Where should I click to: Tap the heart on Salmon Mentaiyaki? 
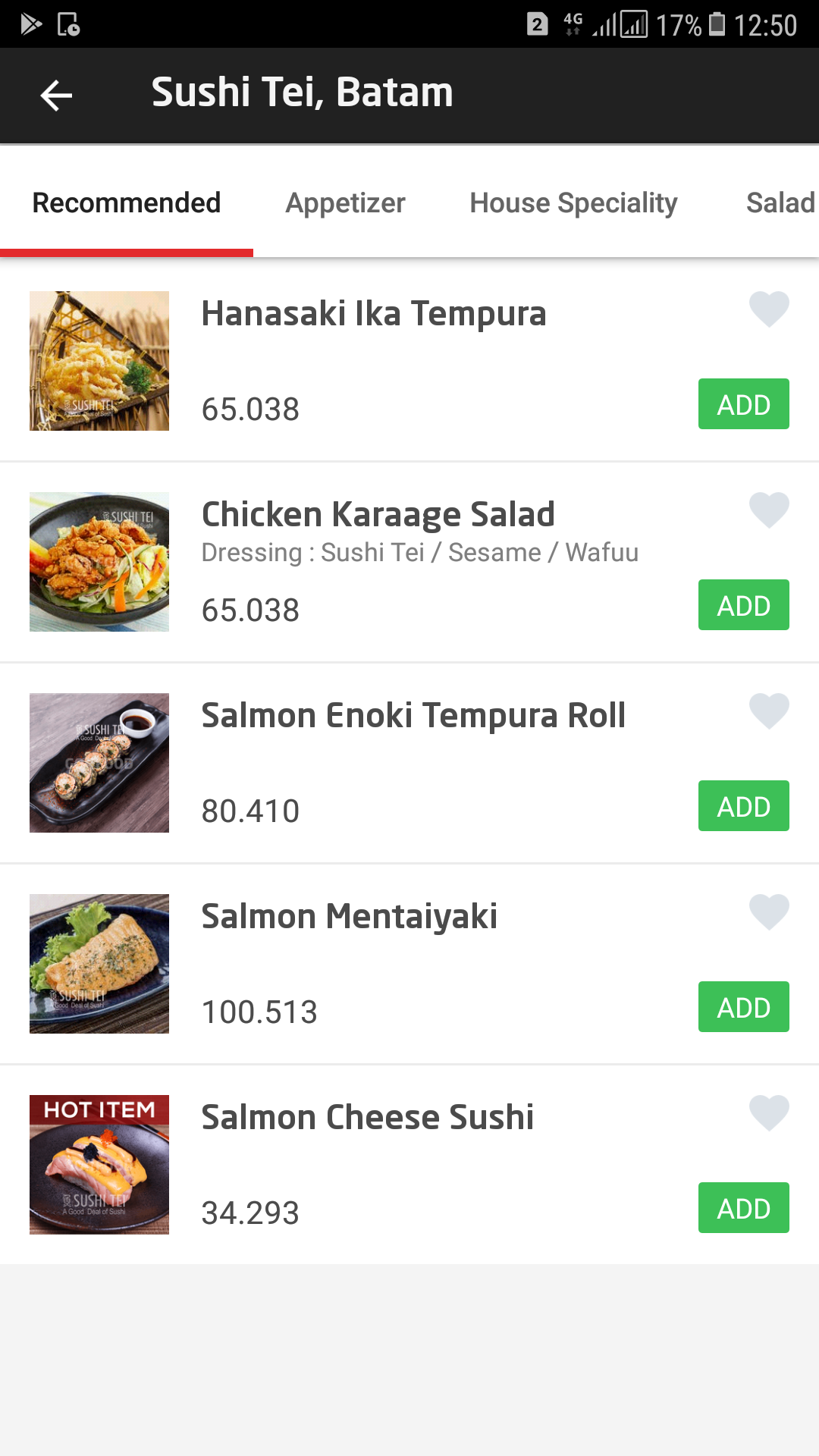(769, 912)
